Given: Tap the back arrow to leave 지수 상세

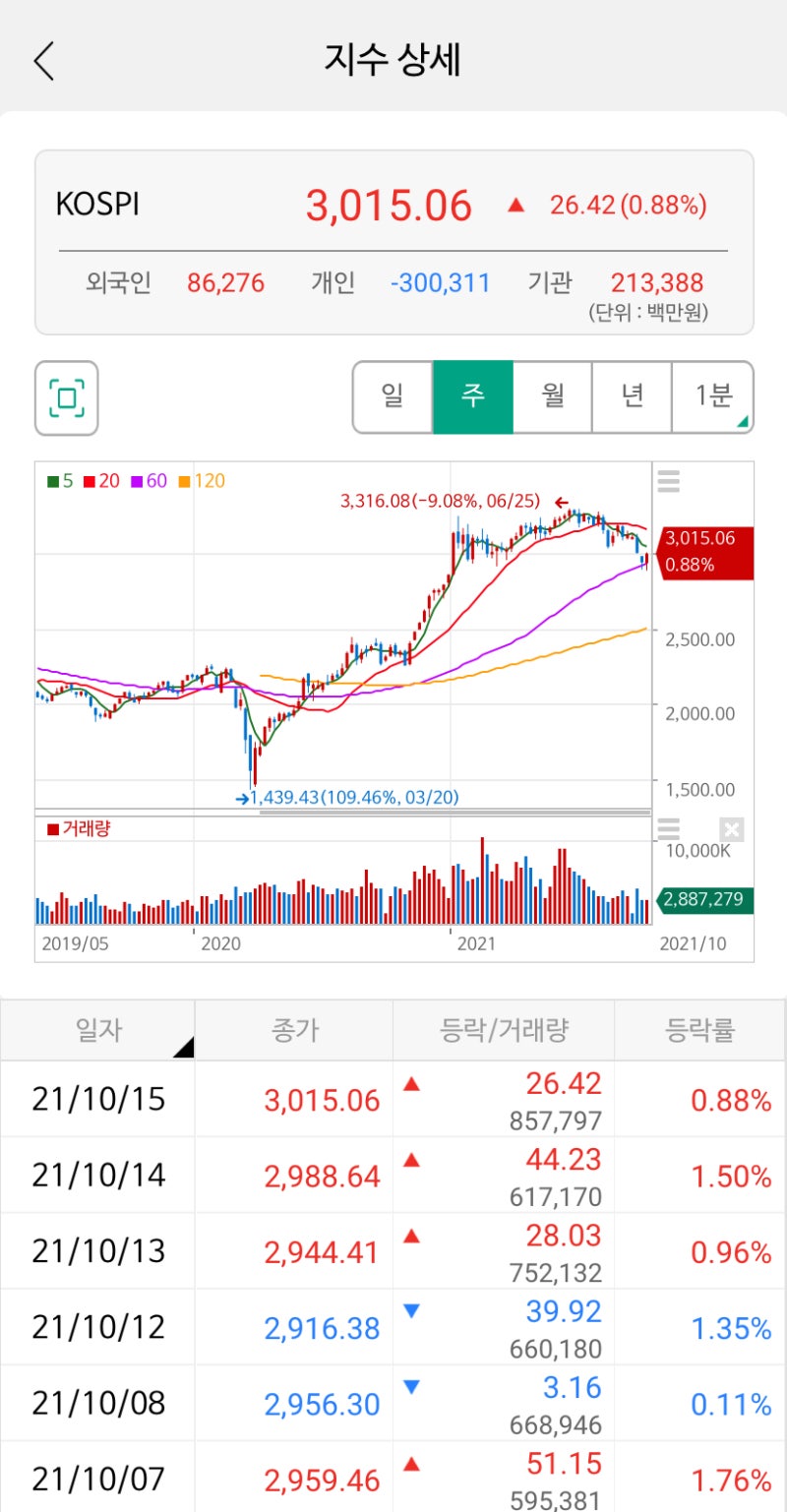Looking at the screenshot, I should click(43, 60).
